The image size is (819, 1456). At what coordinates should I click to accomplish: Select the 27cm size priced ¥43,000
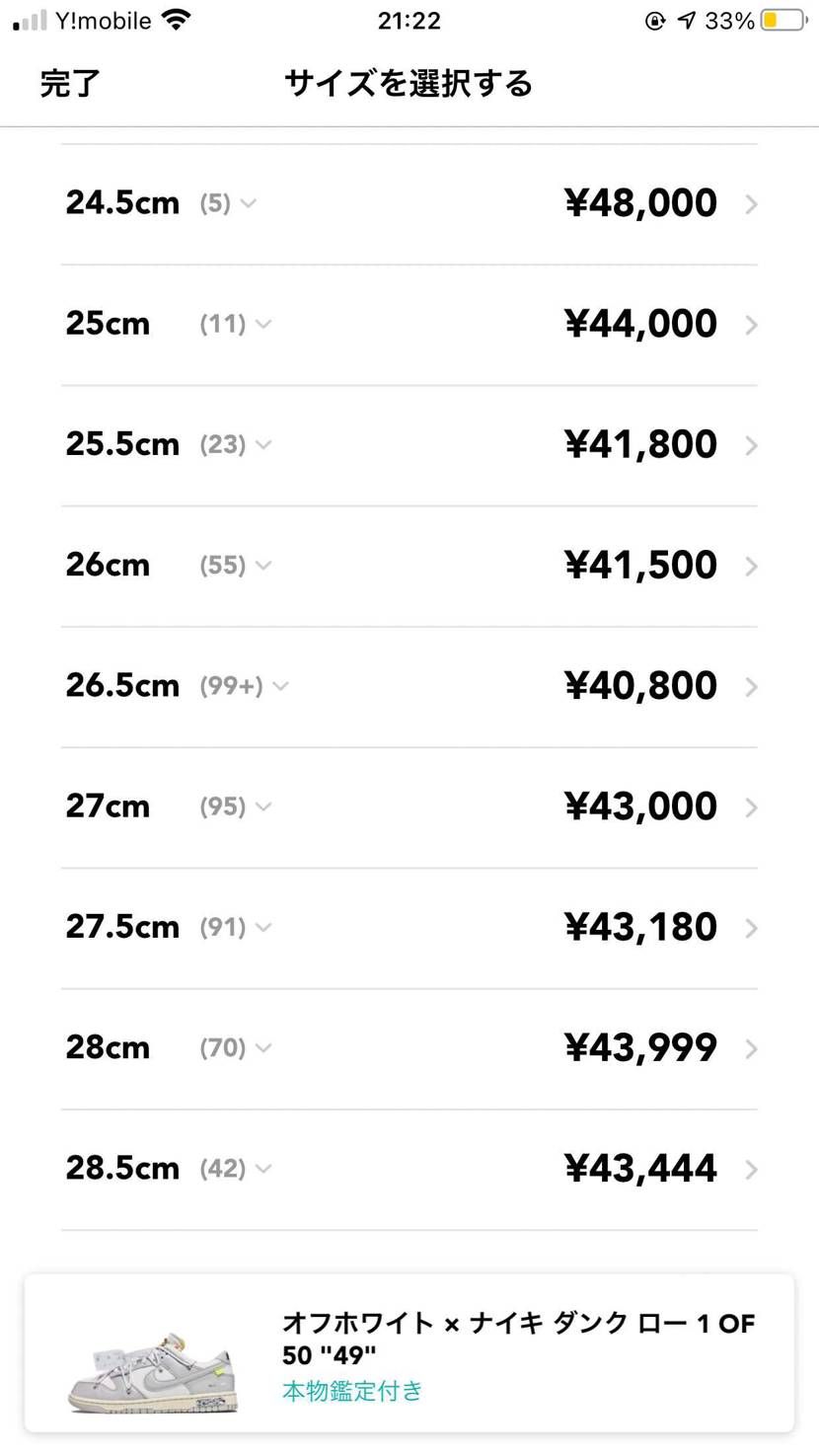click(409, 806)
